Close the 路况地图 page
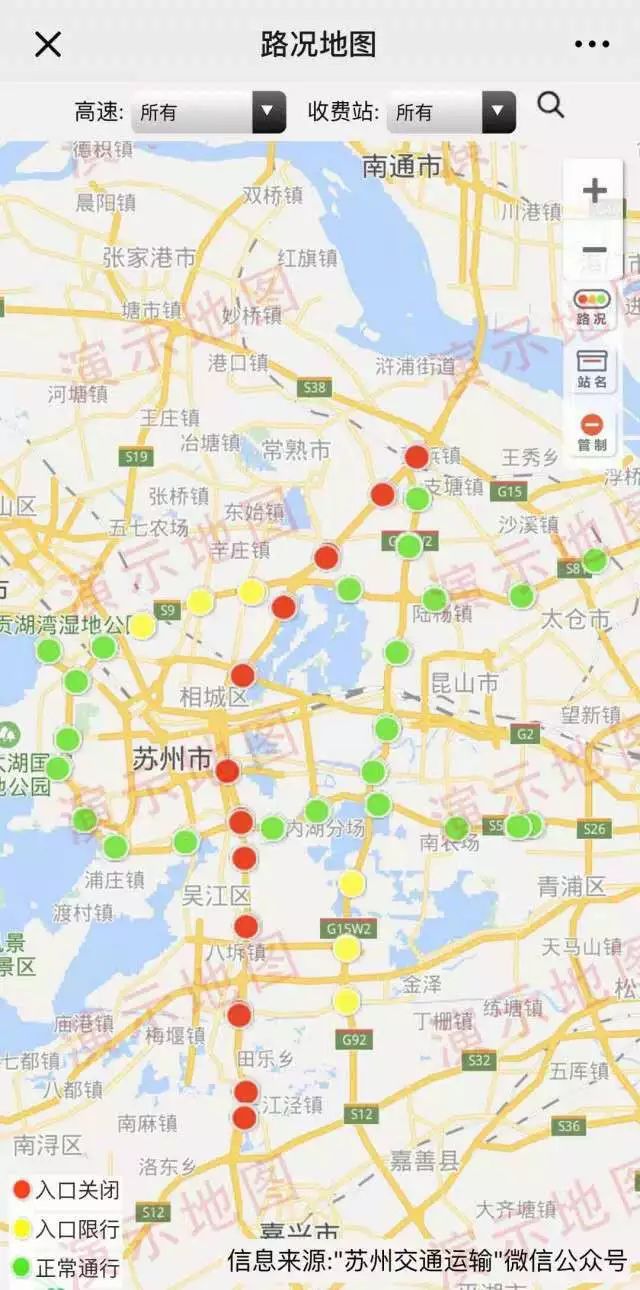 [48, 44]
